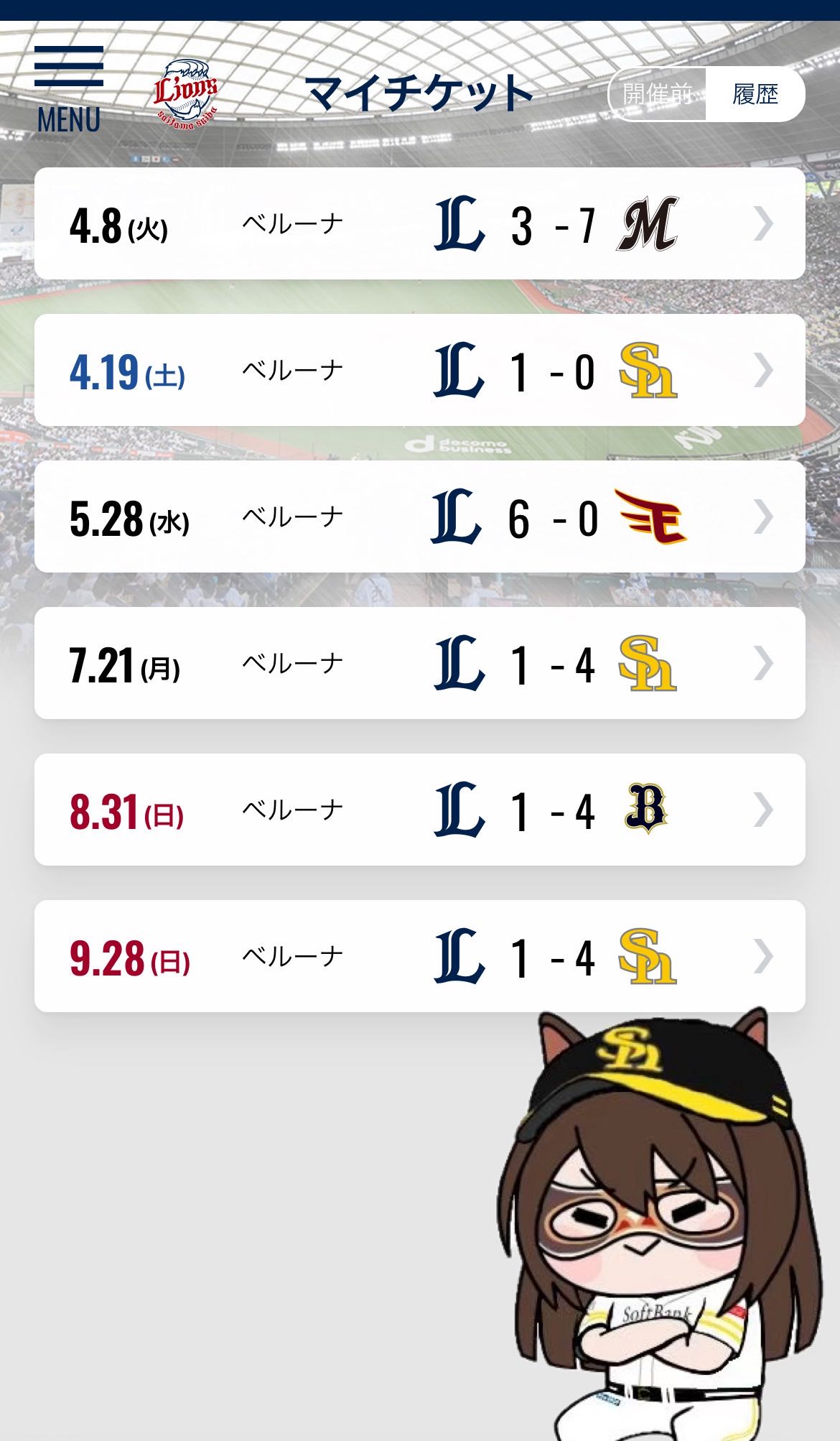Image resolution: width=840 pixels, height=1441 pixels.
Task: Select the 履歴 tab
Action: click(755, 94)
